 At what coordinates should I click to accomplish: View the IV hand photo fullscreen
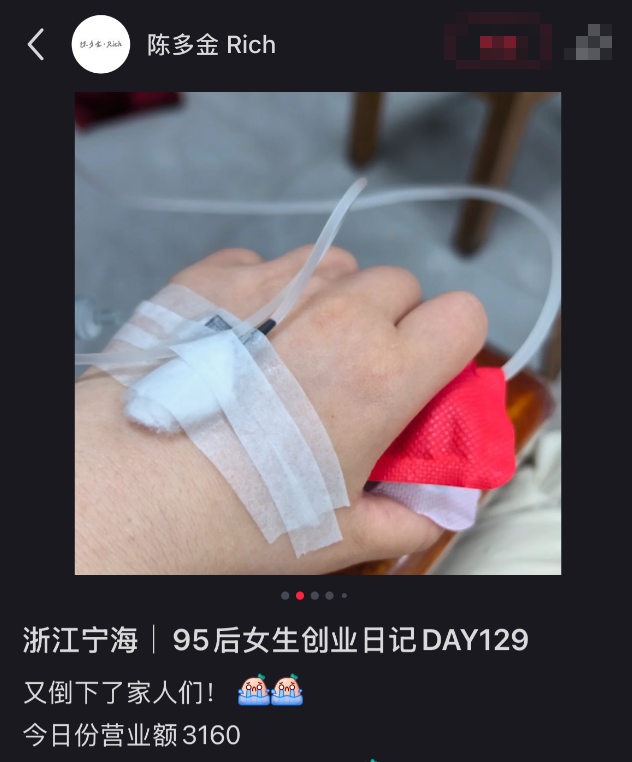coord(317,333)
